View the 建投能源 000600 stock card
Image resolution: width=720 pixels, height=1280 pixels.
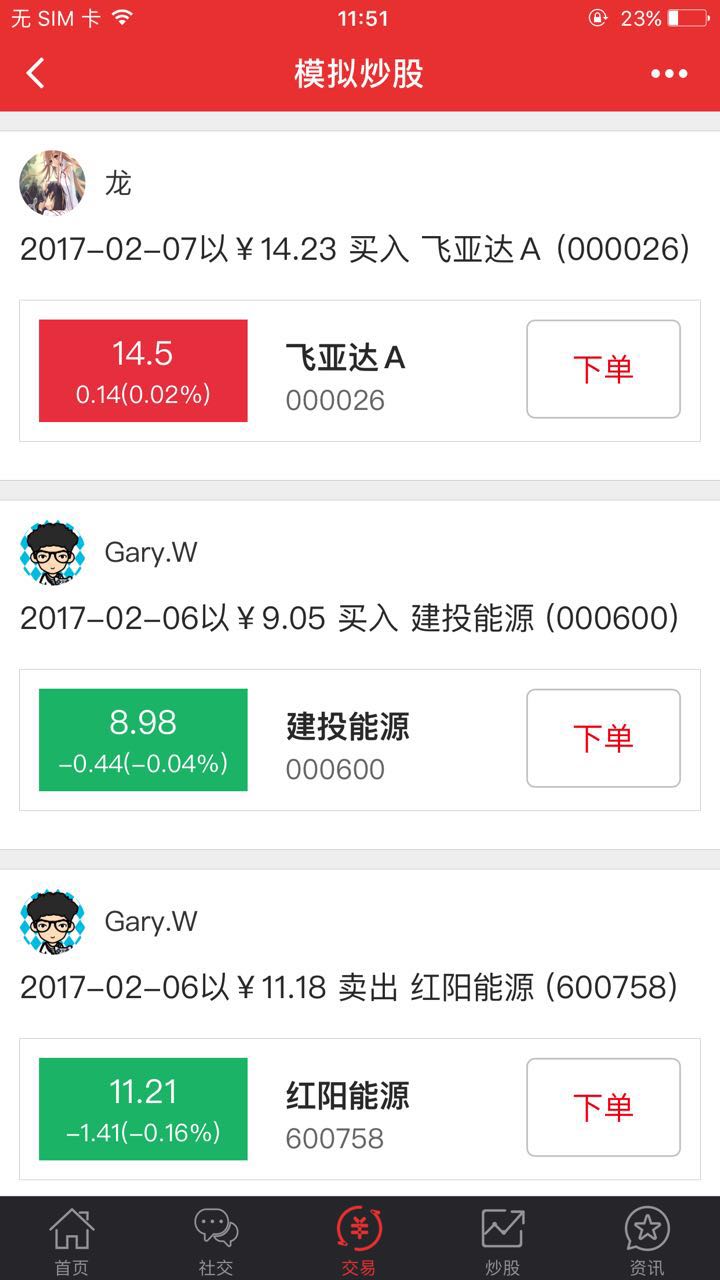347,746
